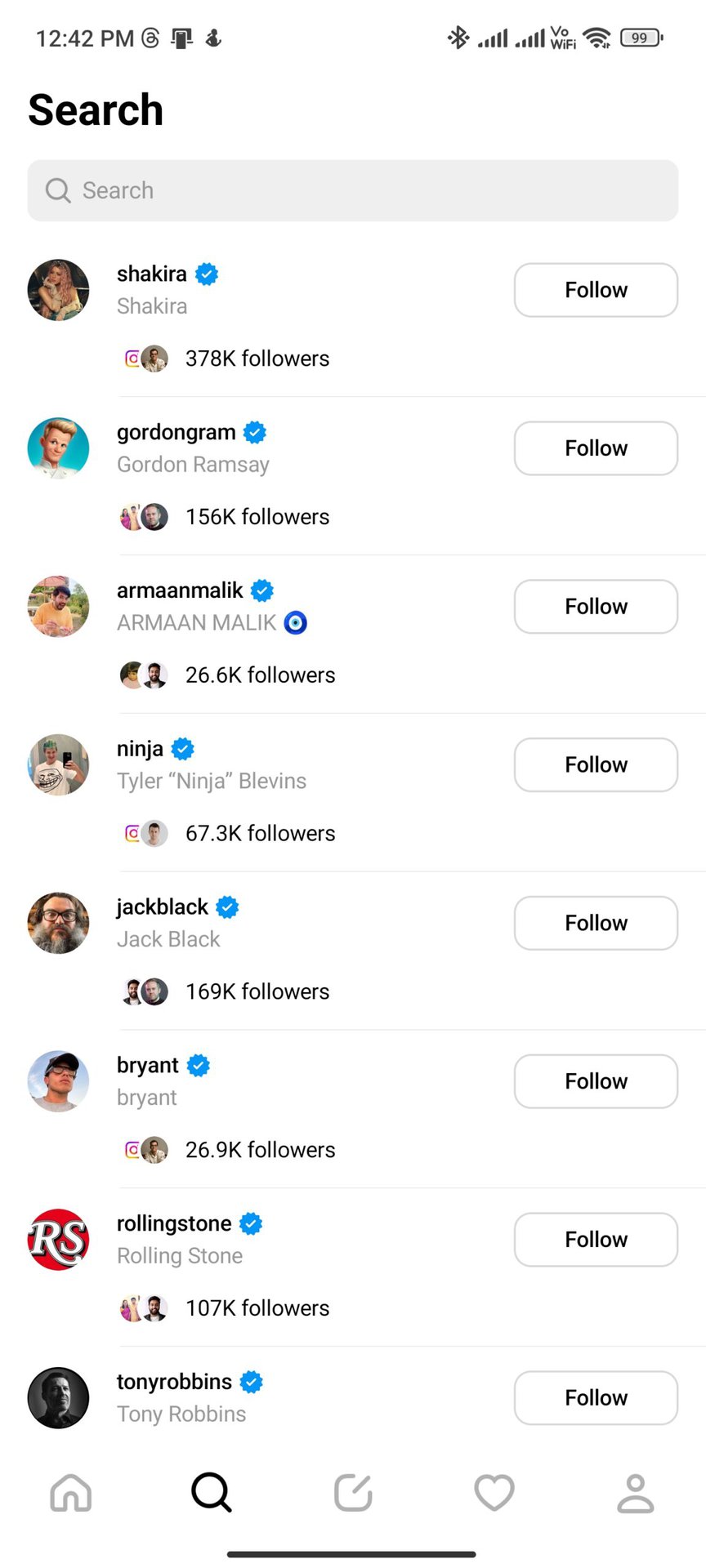706x1568 pixels.
Task: Switch to the Profile tab
Action: pyautogui.click(x=635, y=1493)
